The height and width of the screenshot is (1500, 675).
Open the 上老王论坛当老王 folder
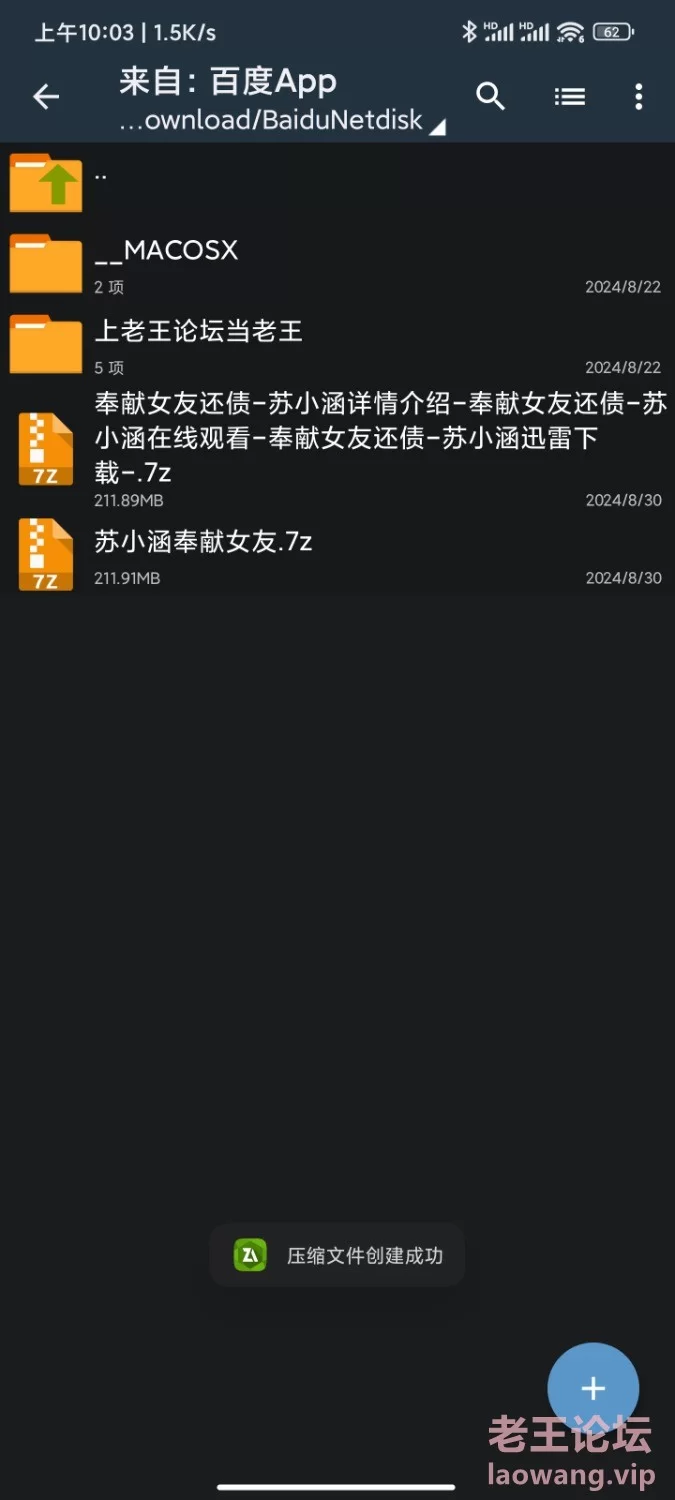pyautogui.click(x=337, y=343)
